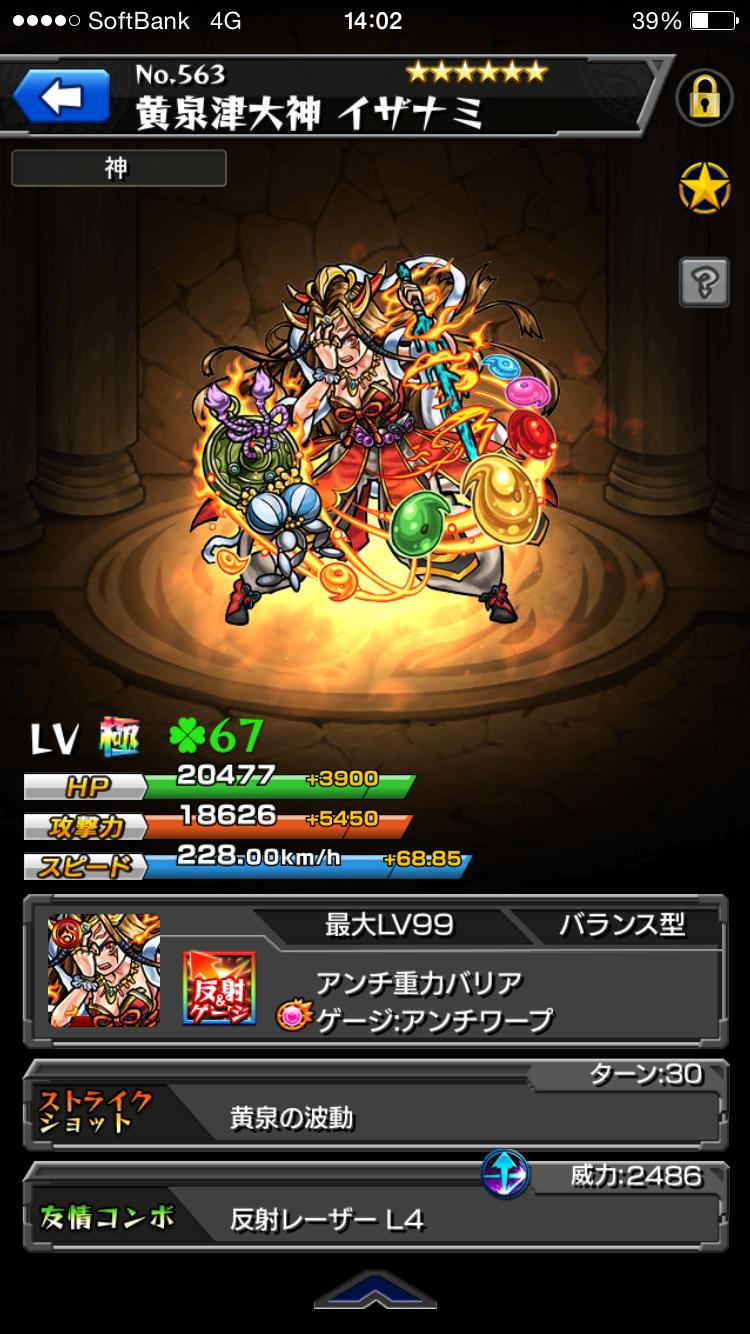The width and height of the screenshot is (750, 1334).
Task: Expand the bottom panel arrow
Action: (374, 1291)
